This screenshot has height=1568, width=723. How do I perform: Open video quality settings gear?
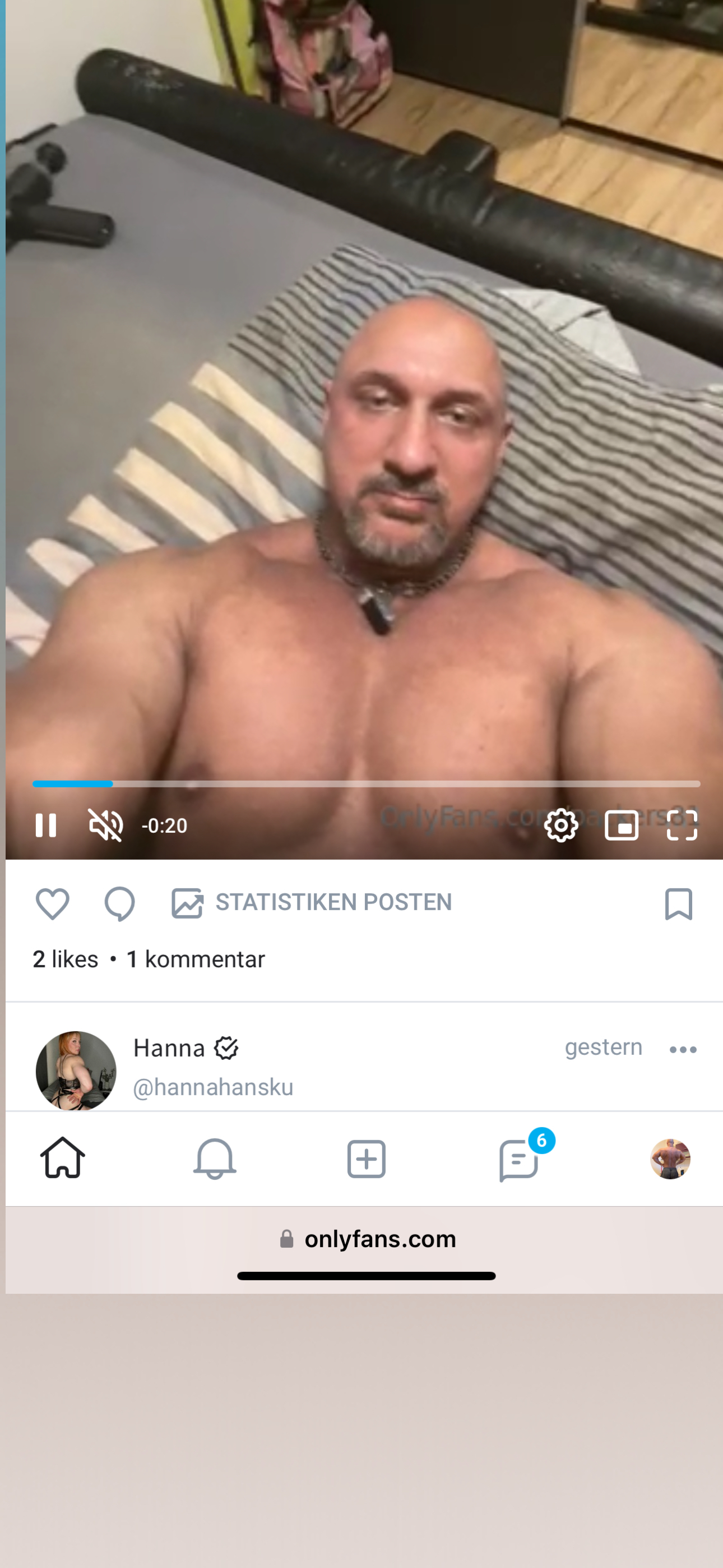click(x=560, y=825)
